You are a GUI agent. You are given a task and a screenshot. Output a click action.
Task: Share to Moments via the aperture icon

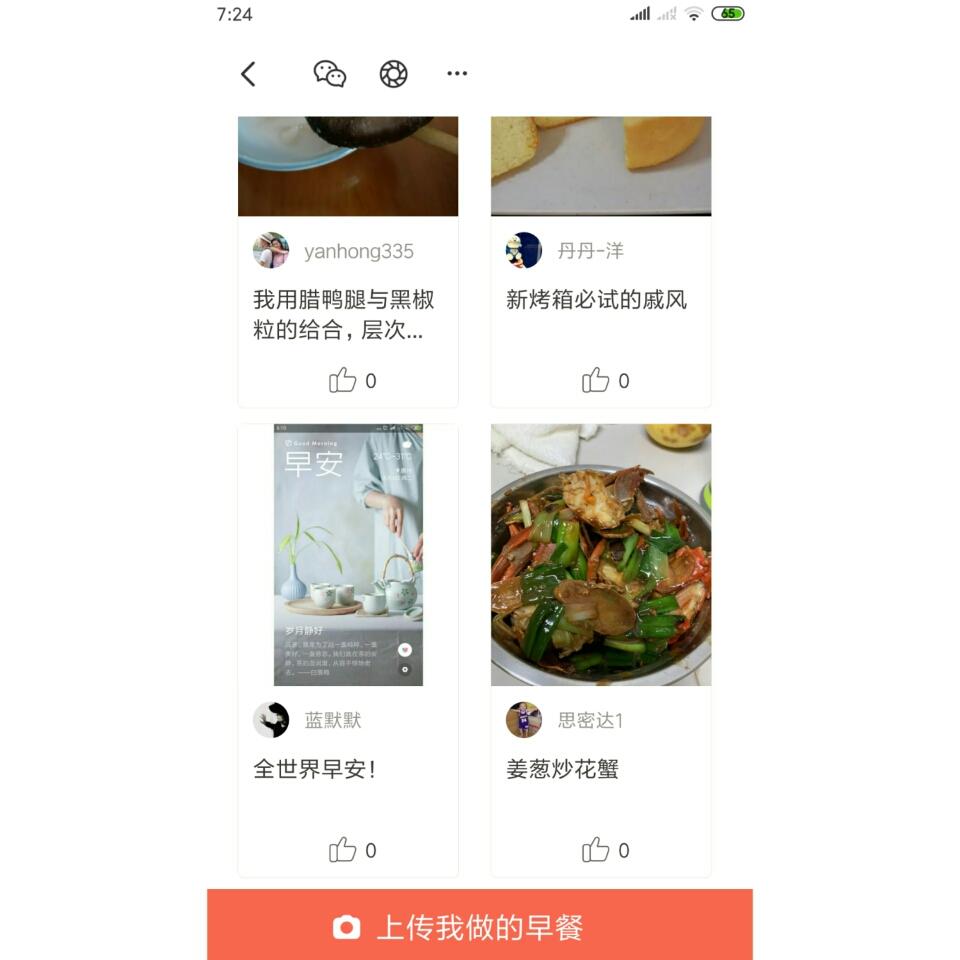[x=393, y=74]
